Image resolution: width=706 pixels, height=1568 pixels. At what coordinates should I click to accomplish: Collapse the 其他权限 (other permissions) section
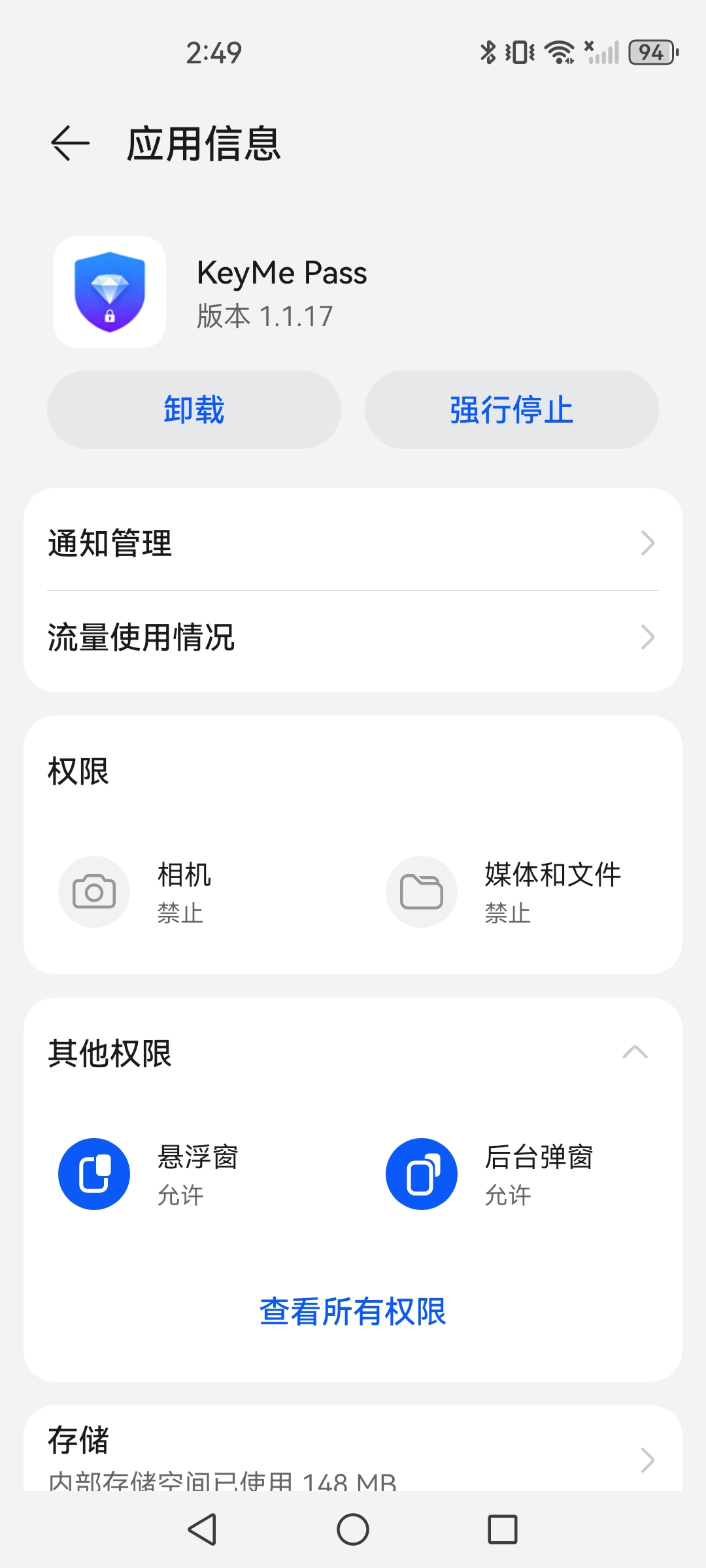(633, 1051)
